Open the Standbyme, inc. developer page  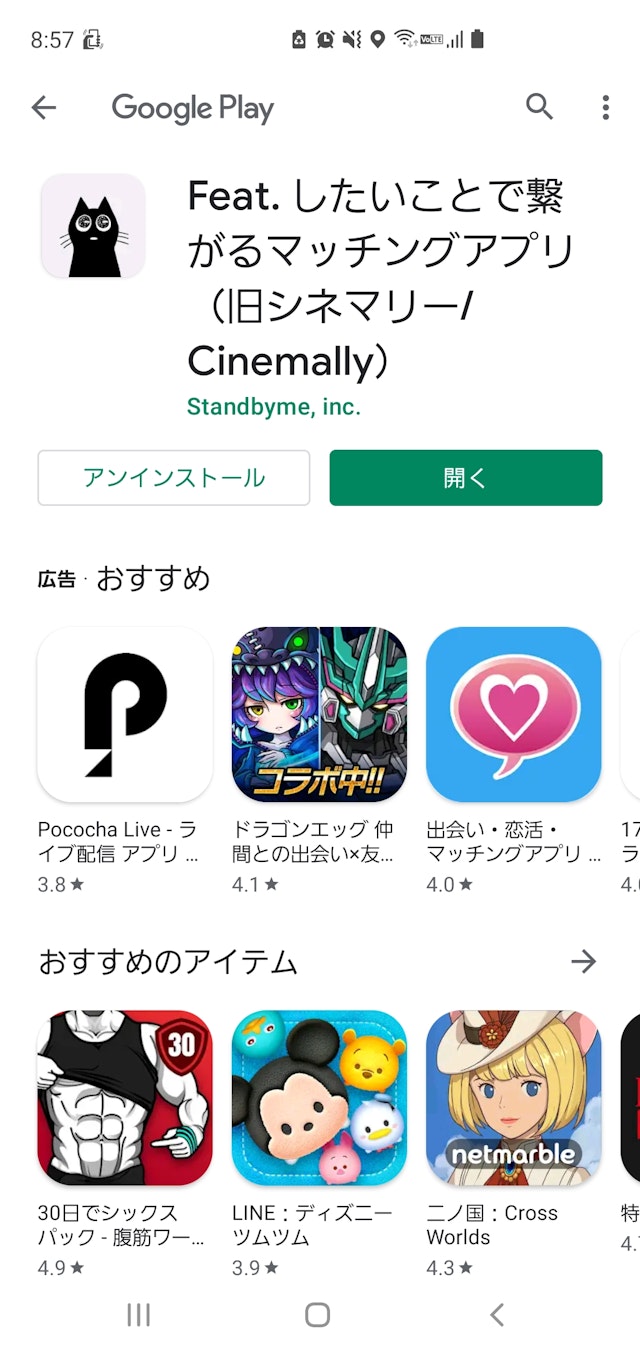tap(273, 407)
